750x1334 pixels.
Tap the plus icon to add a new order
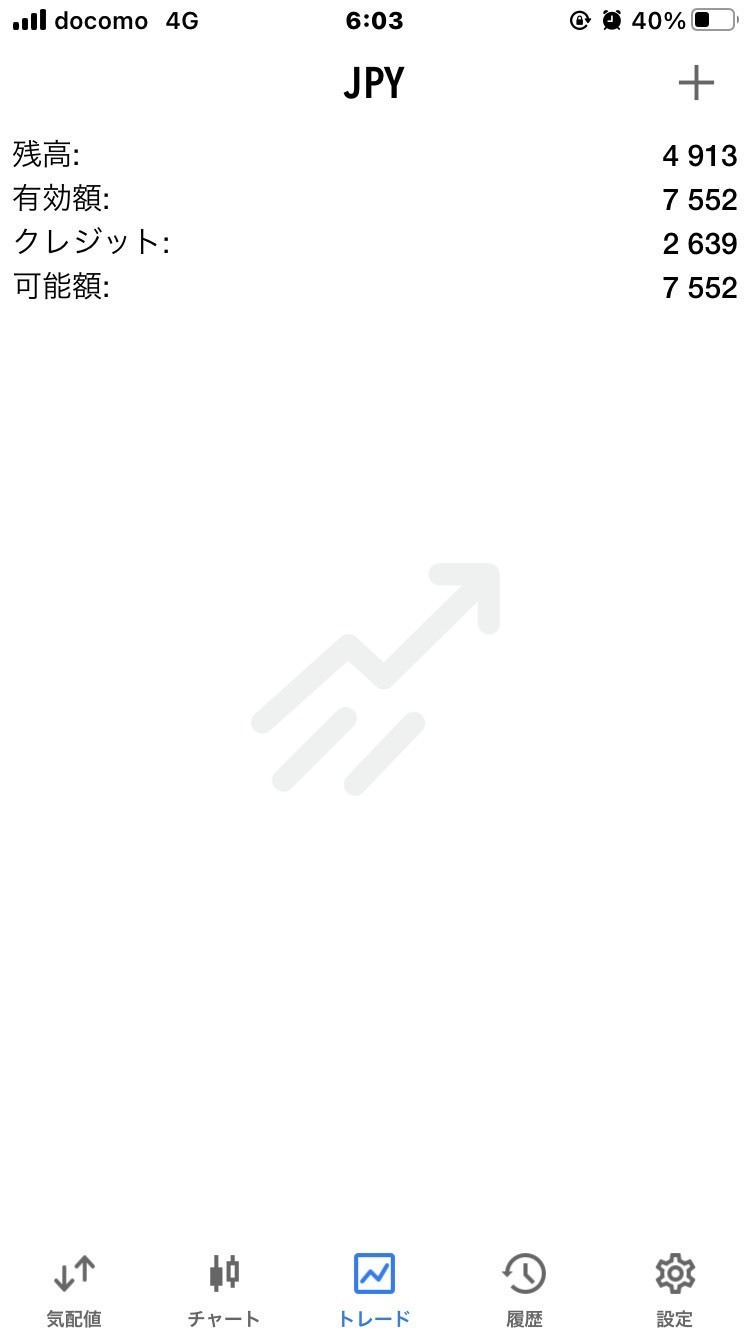pyautogui.click(x=696, y=83)
